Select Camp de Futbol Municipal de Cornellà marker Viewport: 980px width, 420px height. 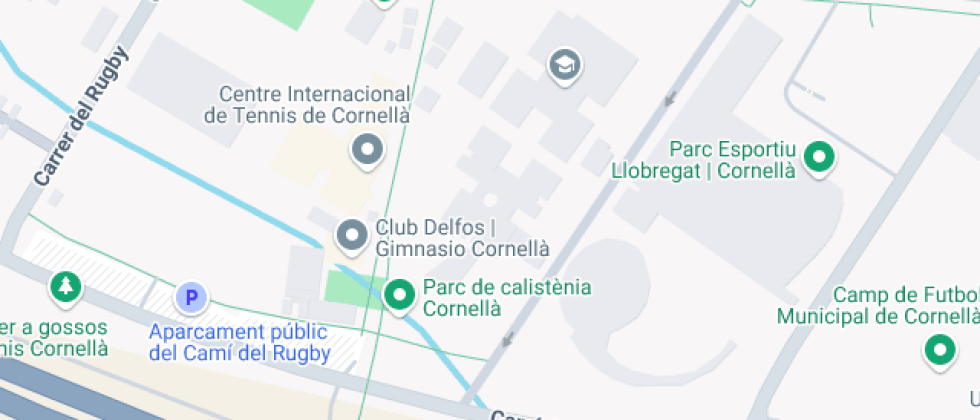(938, 350)
